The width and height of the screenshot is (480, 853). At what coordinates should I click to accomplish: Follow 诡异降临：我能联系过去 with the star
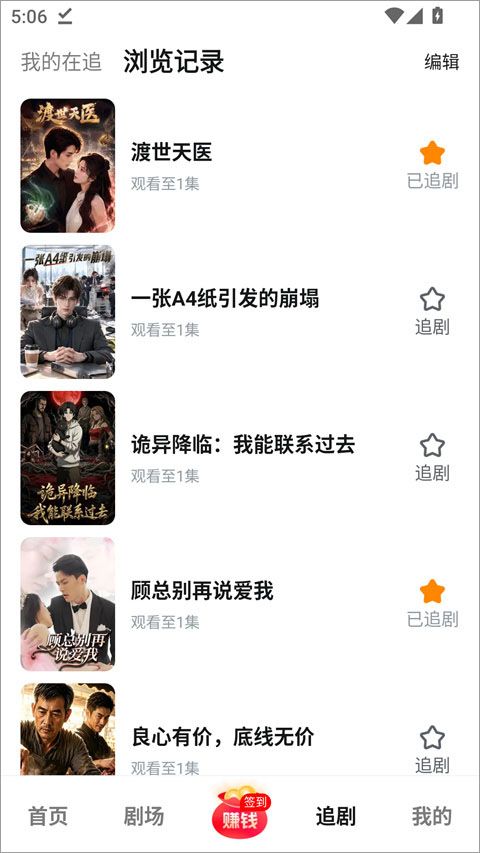click(x=433, y=458)
